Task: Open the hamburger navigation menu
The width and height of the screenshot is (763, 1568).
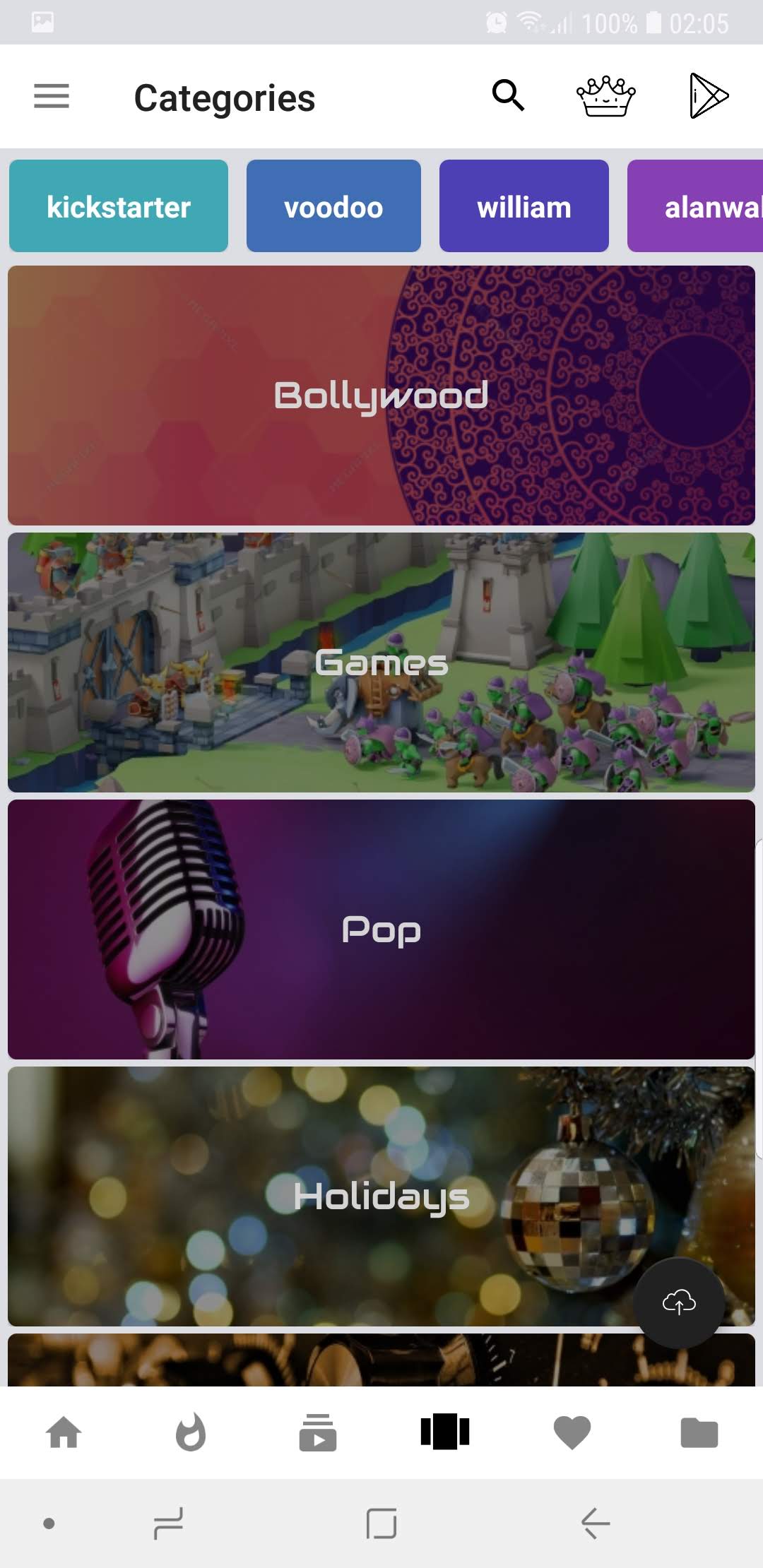Action: tap(52, 96)
